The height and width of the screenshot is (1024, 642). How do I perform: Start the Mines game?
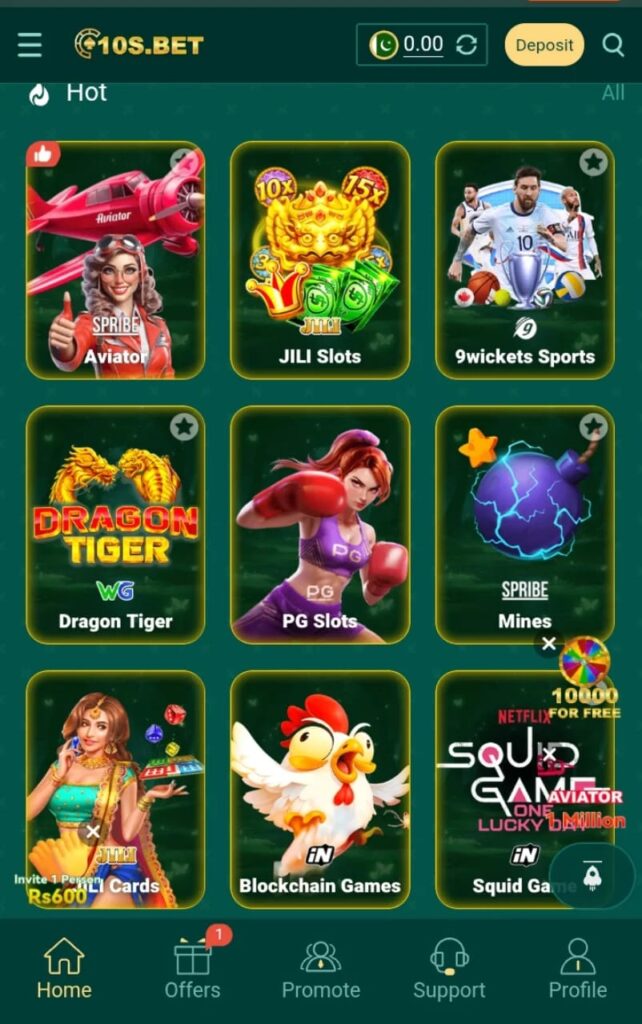click(x=524, y=525)
